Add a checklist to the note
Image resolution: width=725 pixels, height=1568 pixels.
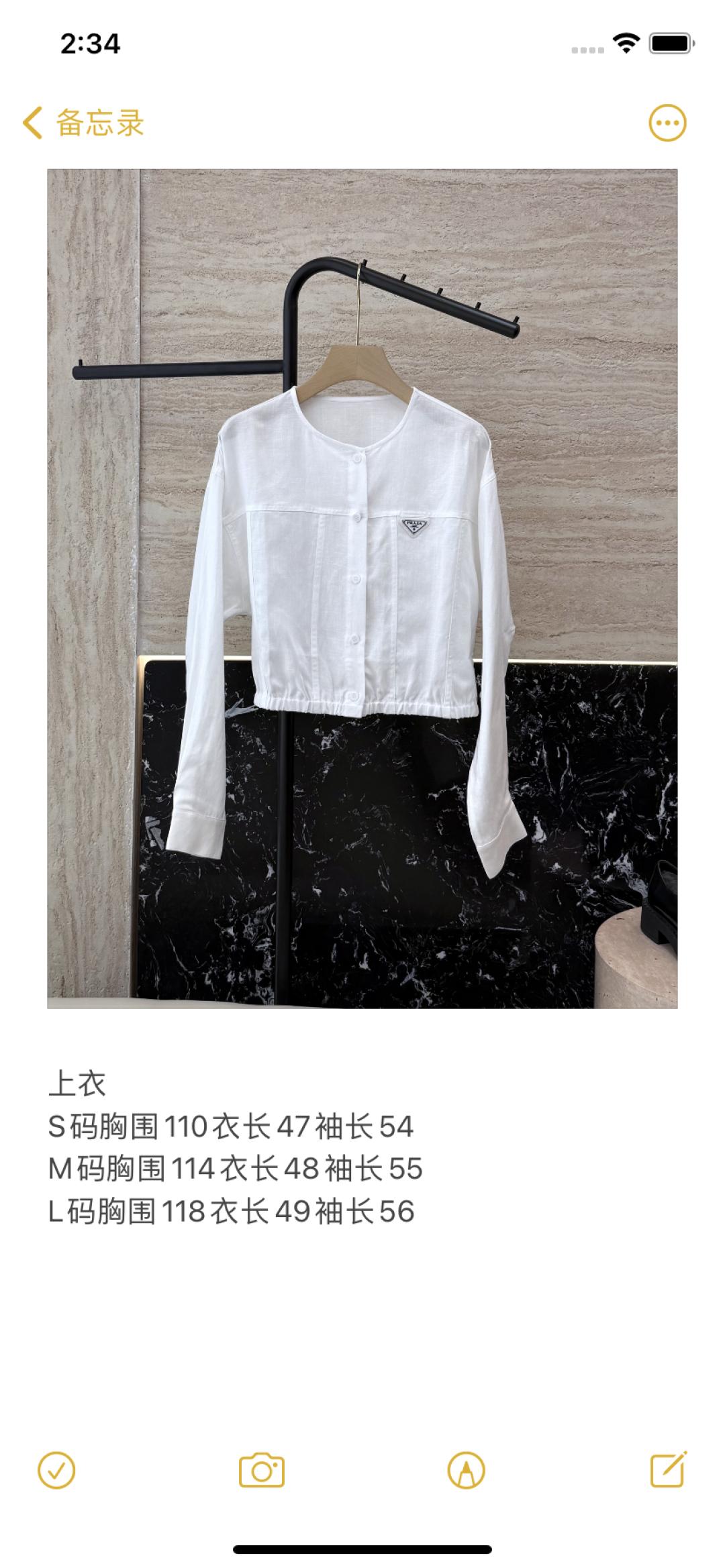56,1471
